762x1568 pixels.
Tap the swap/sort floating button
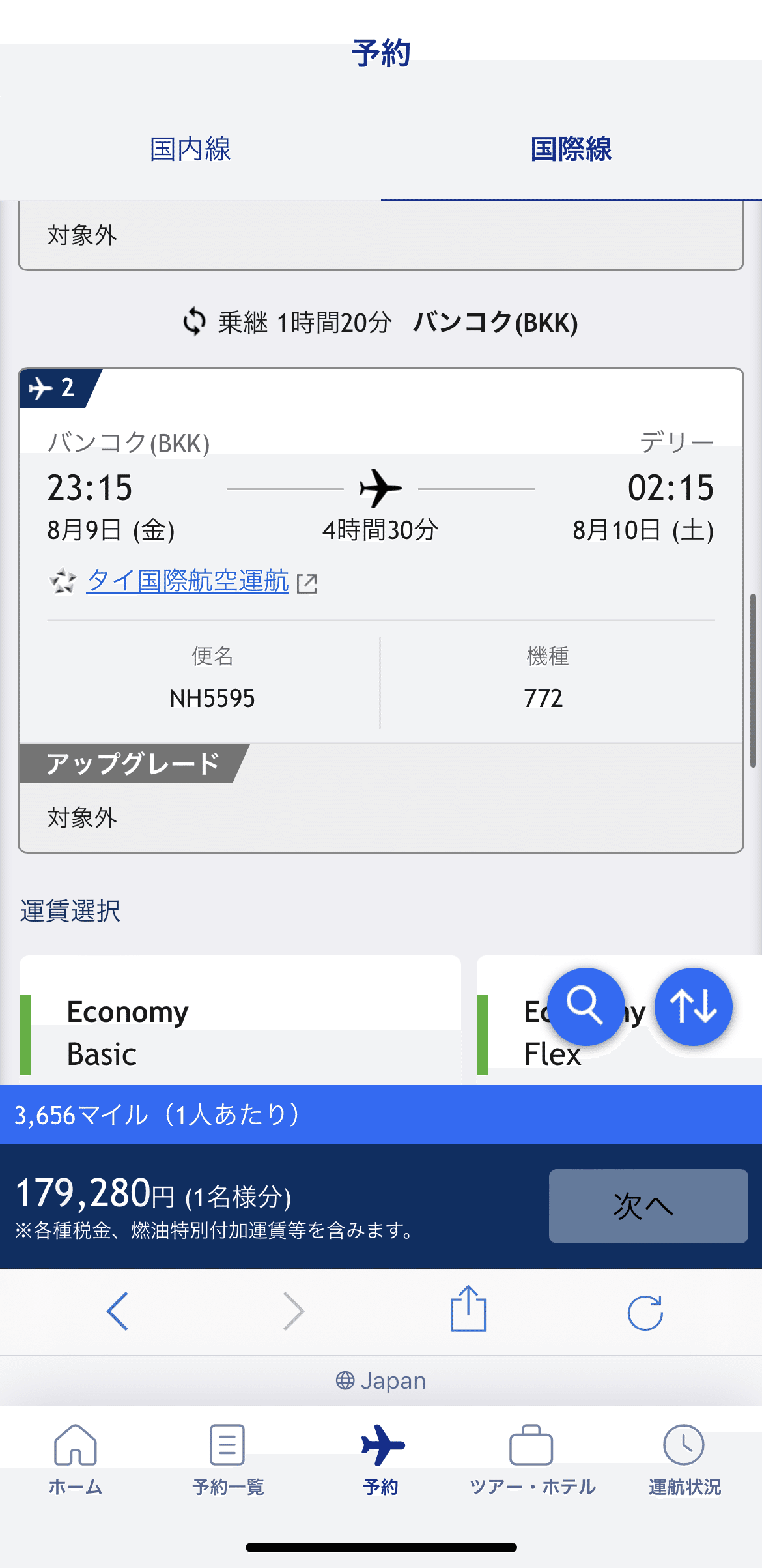(693, 1007)
